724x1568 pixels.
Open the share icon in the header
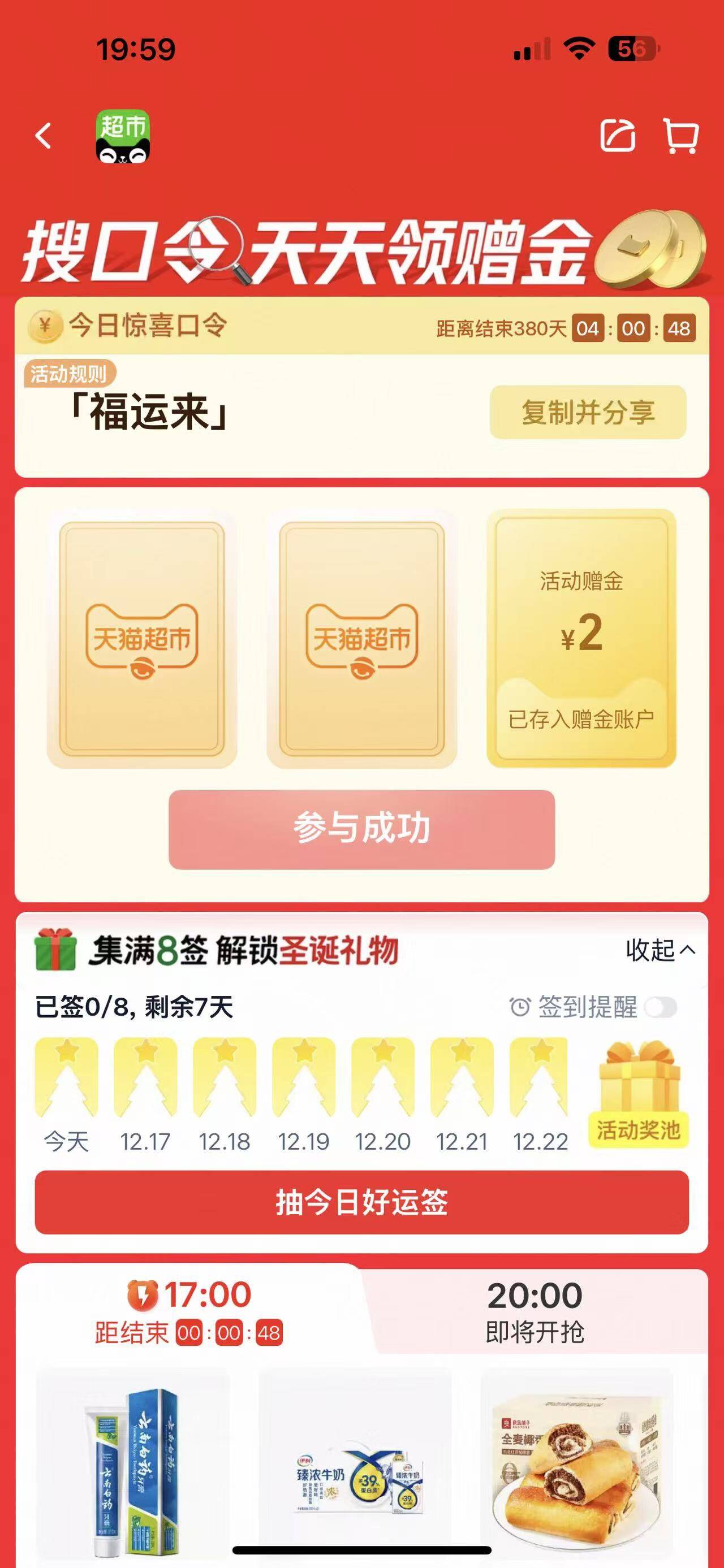pyautogui.click(x=618, y=135)
